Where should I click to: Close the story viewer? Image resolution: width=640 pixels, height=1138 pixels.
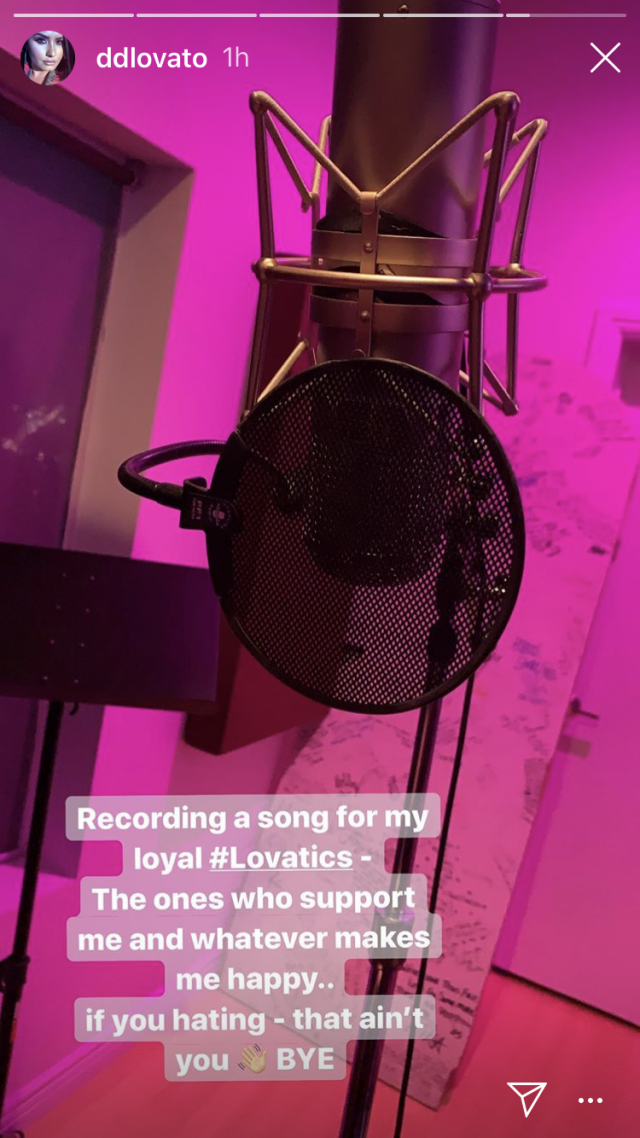point(605,58)
